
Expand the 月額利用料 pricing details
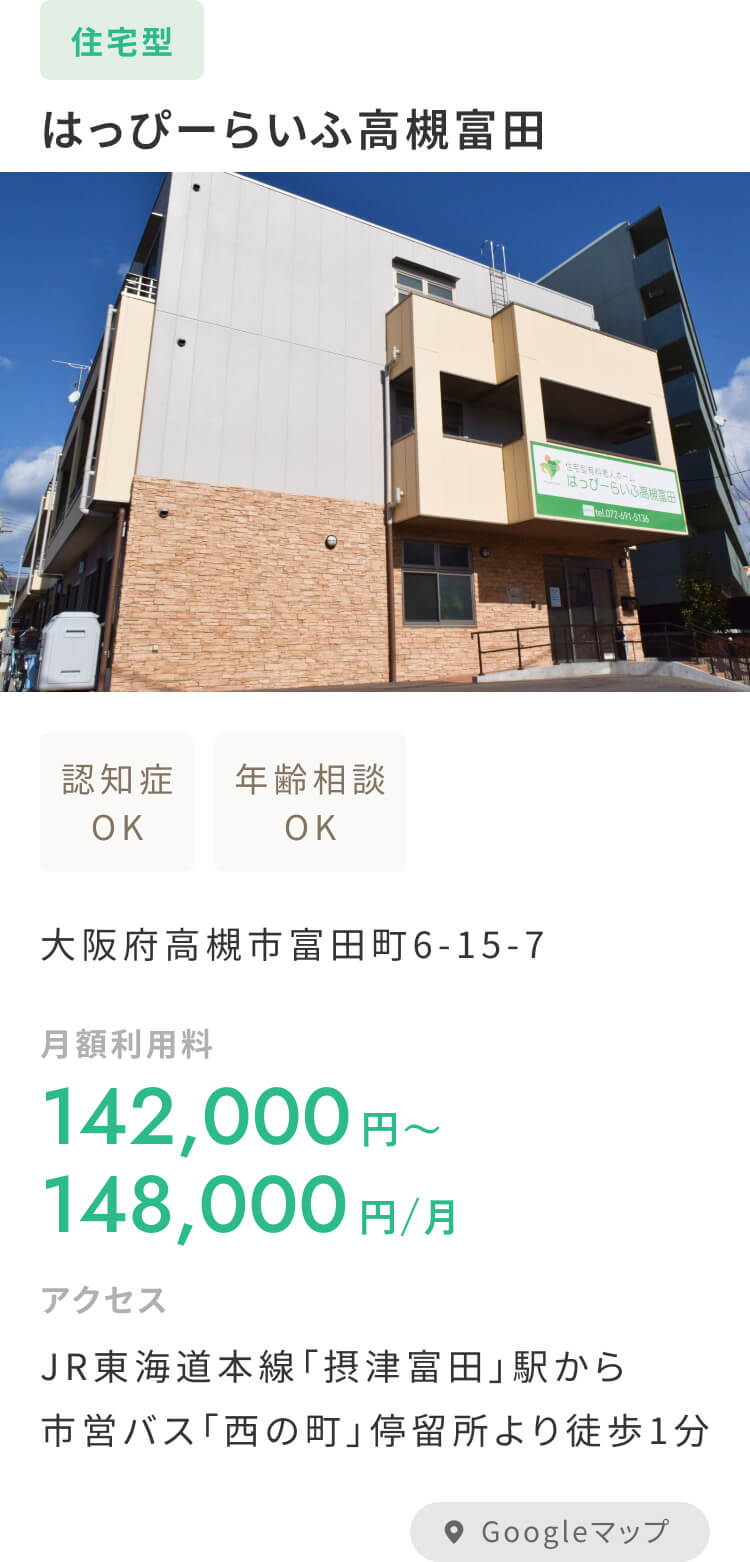pyautogui.click(x=127, y=1044)
